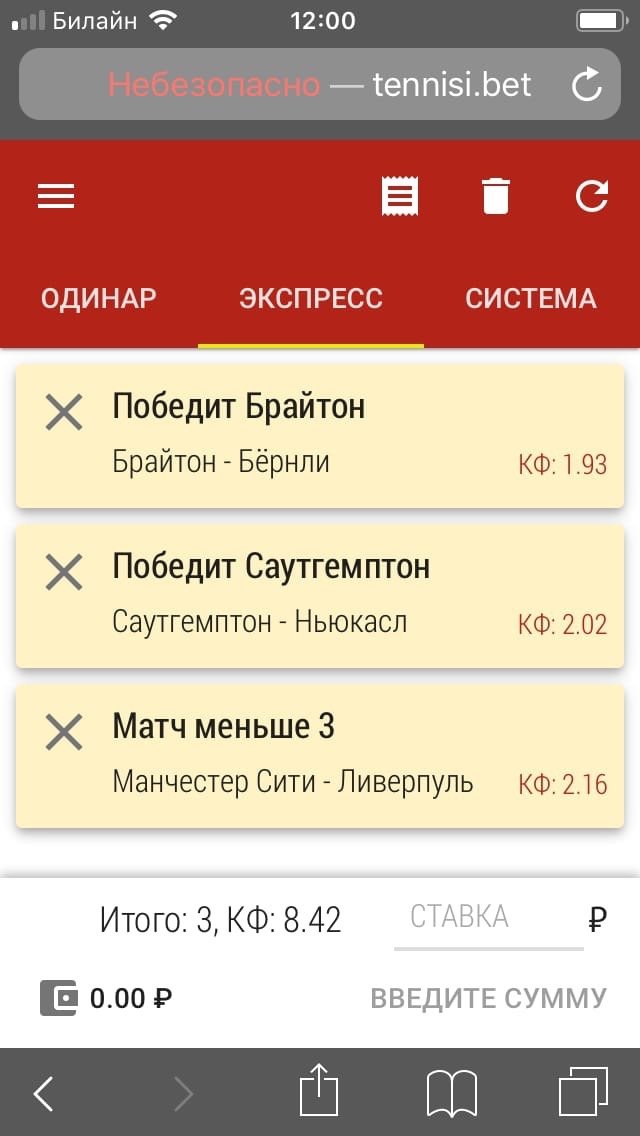Clear all bets with the trash icon
This screenshot has height=1136, width=640.
click(496, 196)
